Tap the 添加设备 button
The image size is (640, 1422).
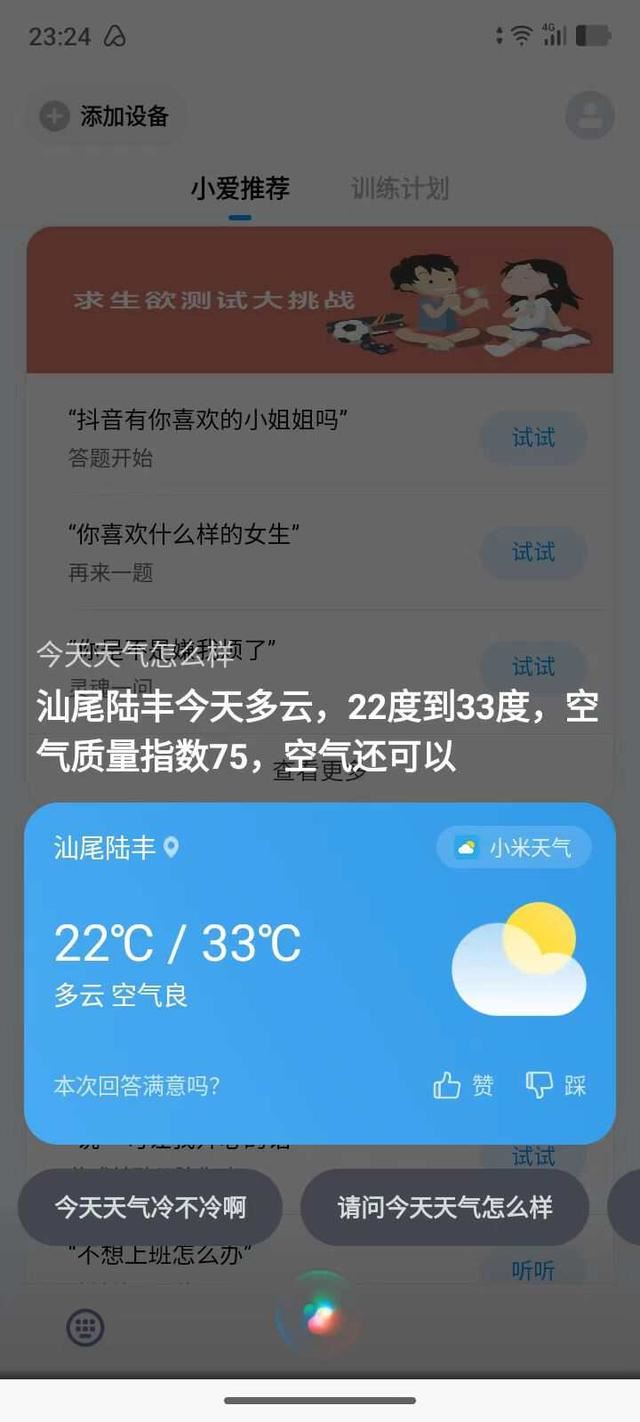[x=105, y=117]
